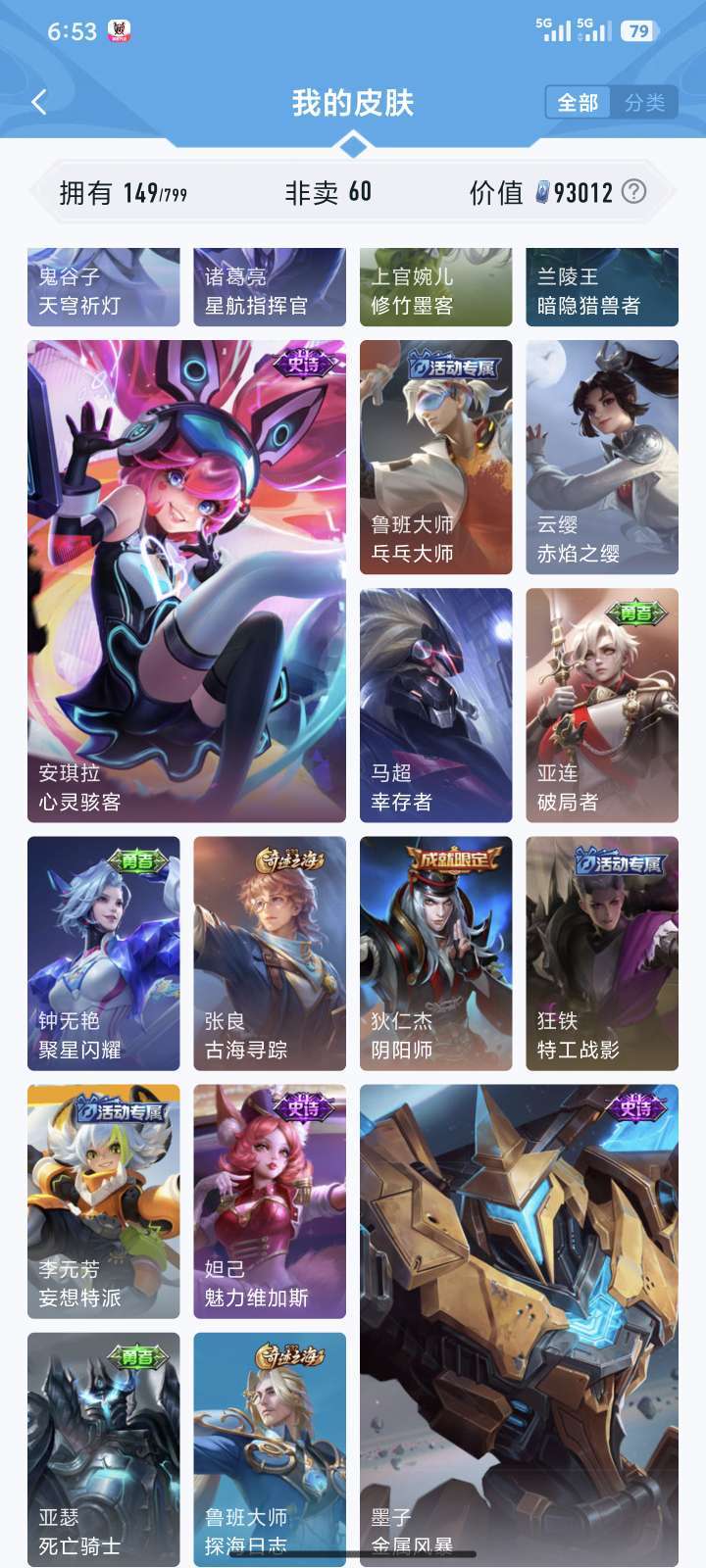View 亚连 破局者 skin
The image size is (706, 1568).
(x=602, y=705)
